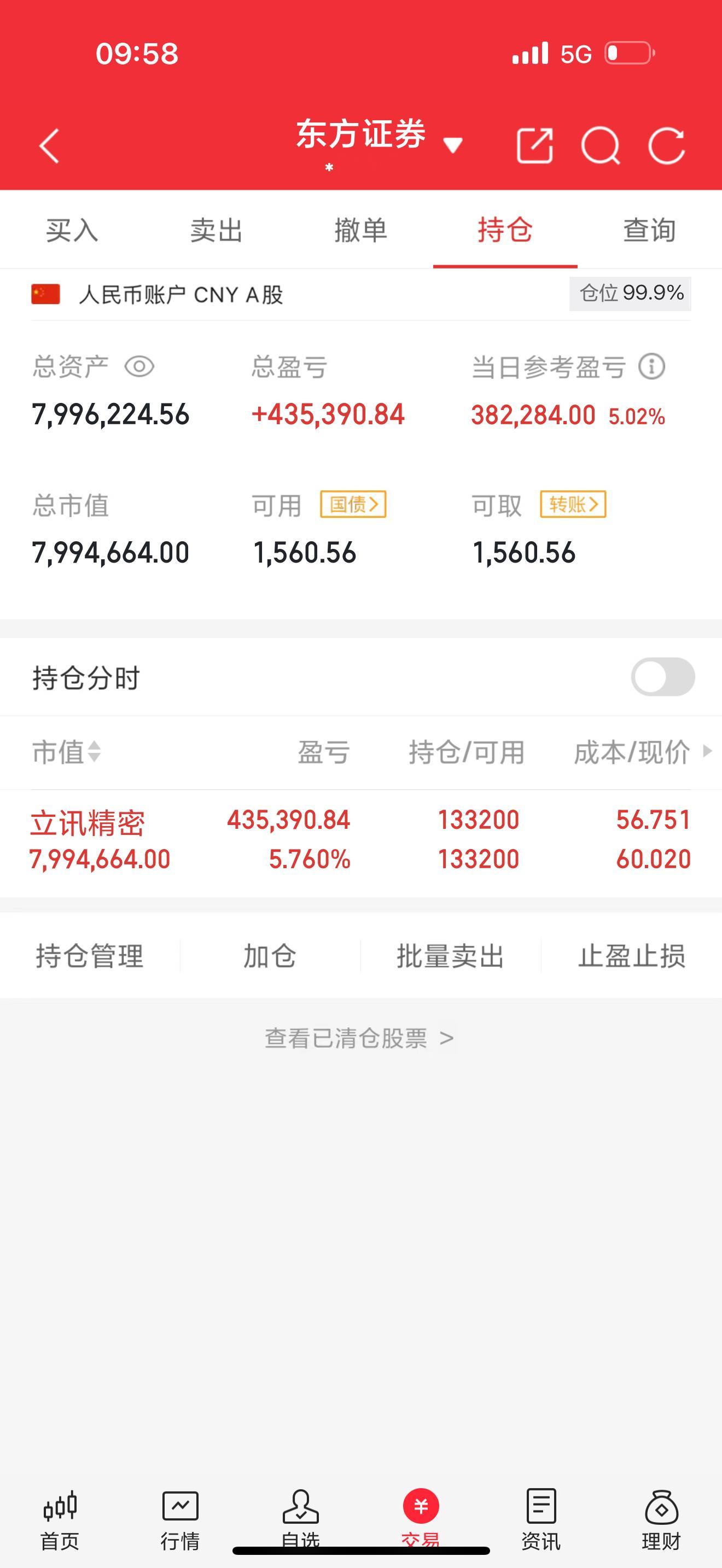This screenshot has height=1568, width=722.
Task: Open the 查询 tab
Action: 649,230
